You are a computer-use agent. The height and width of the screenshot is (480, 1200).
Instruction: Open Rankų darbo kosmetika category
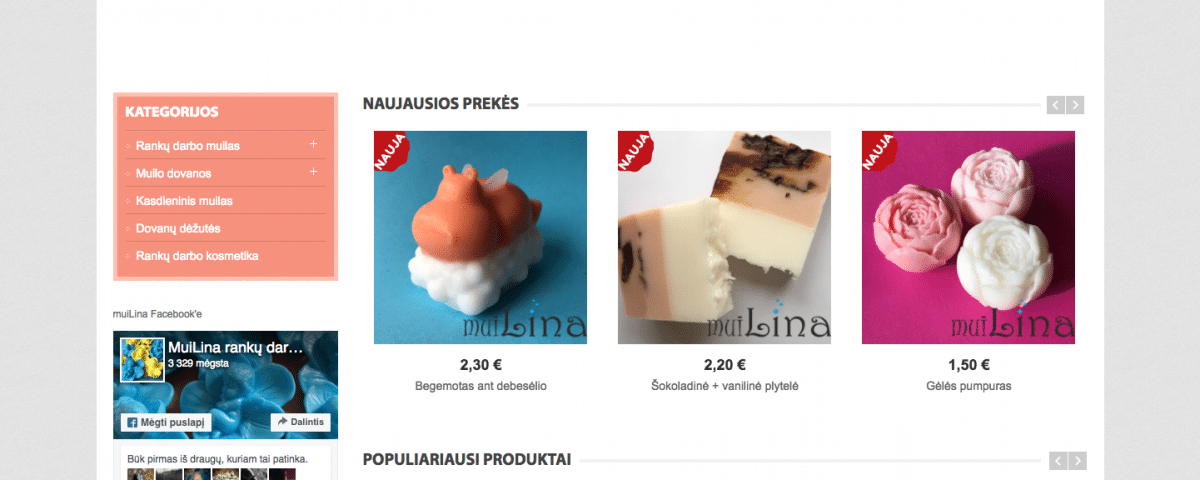(197, 256)
